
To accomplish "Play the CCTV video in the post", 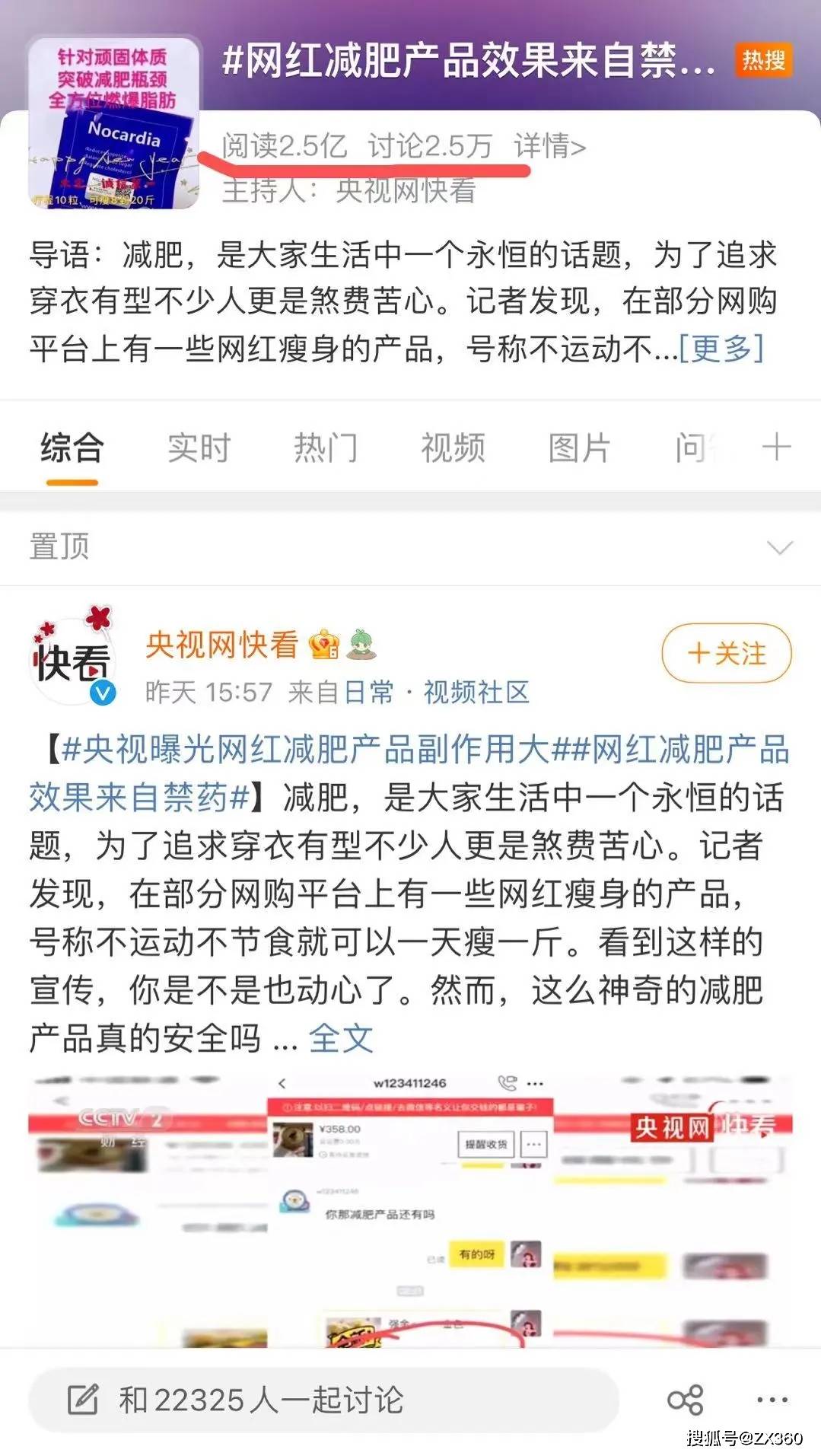I will coord(410,1210).
